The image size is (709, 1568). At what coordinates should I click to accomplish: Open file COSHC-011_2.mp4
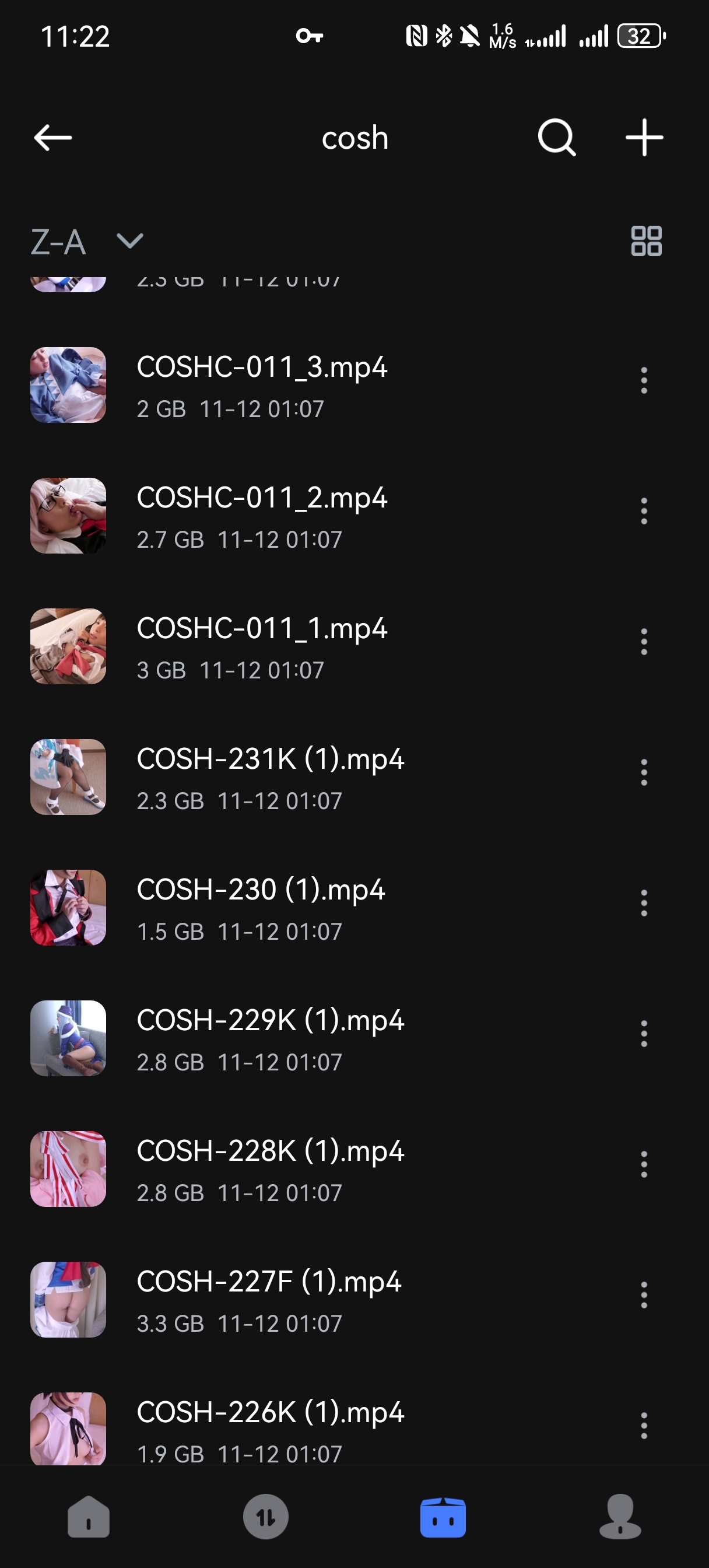pos(262,498)
